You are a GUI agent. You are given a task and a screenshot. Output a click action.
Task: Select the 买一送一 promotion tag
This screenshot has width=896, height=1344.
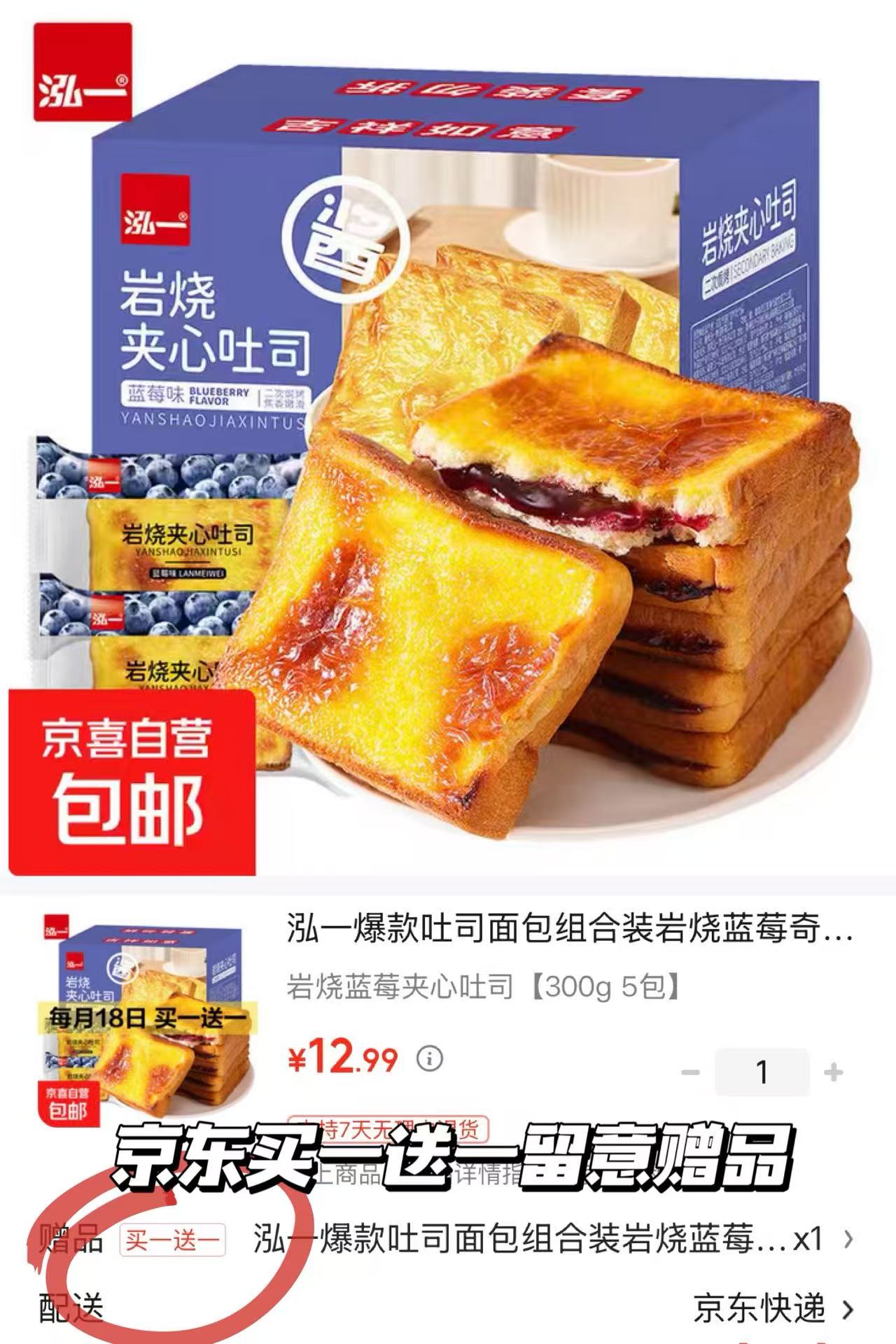(173, 1239)
